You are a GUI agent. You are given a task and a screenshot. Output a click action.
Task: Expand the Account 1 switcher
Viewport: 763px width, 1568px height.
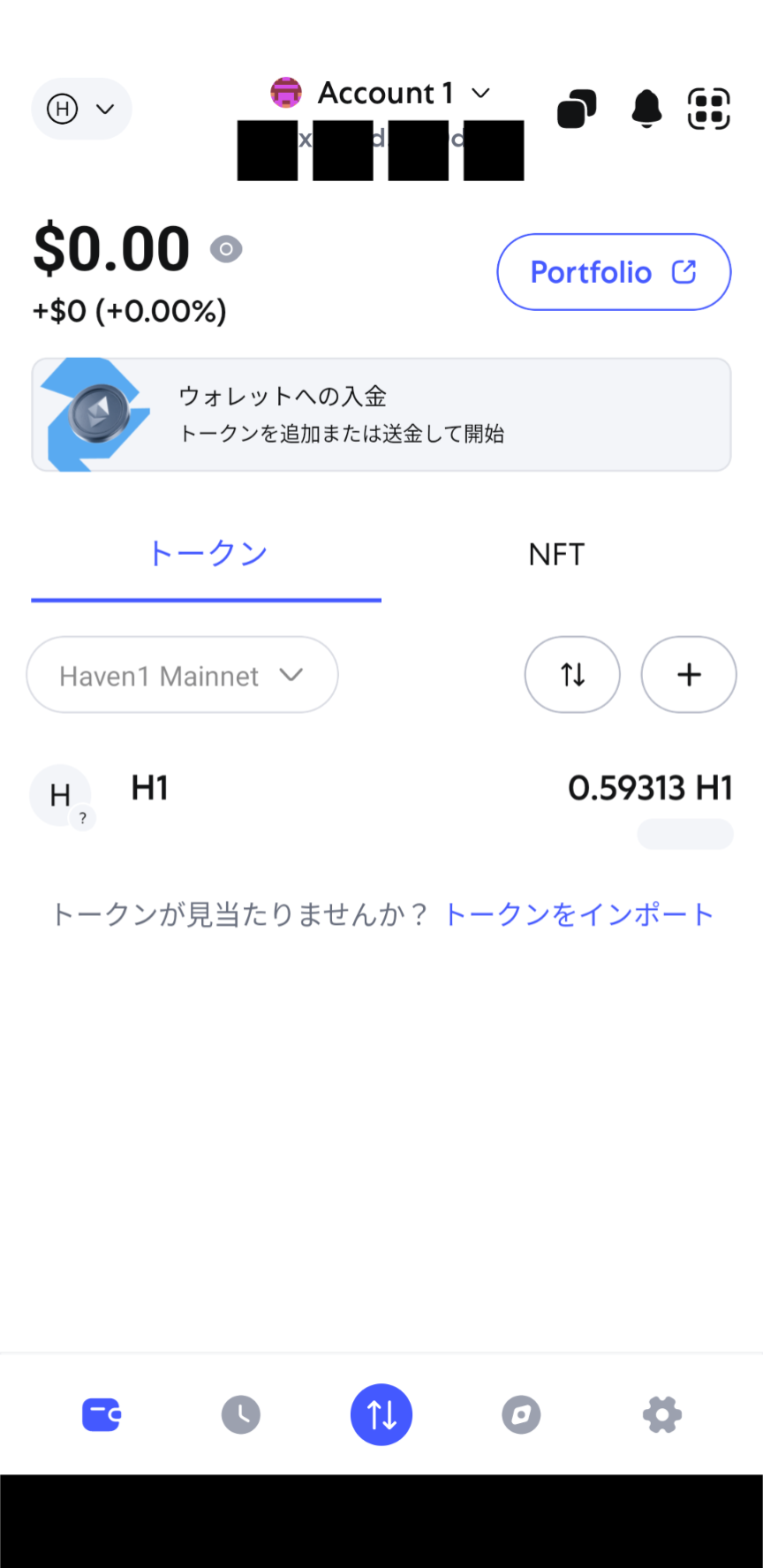(381, 93)
